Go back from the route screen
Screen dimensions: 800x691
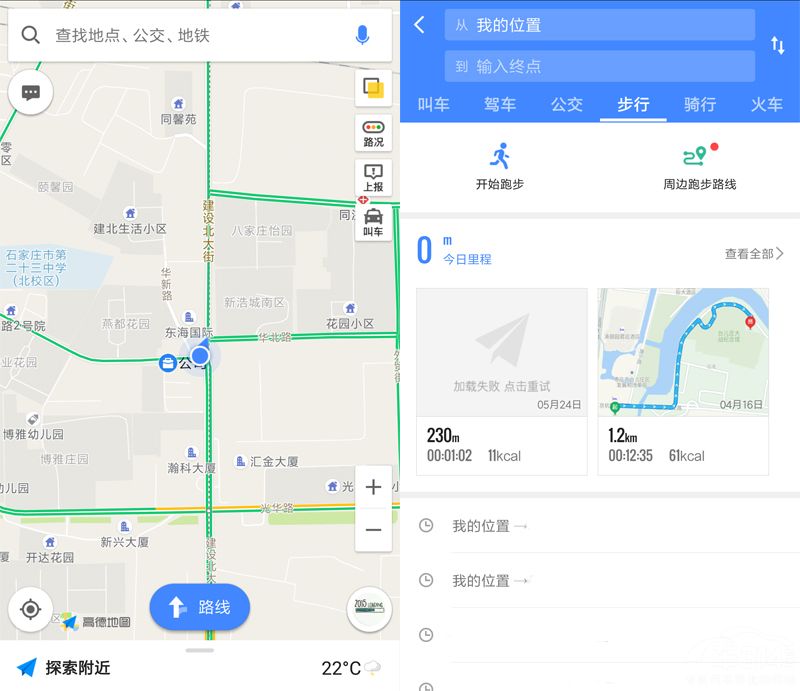(x=419, y=25)
